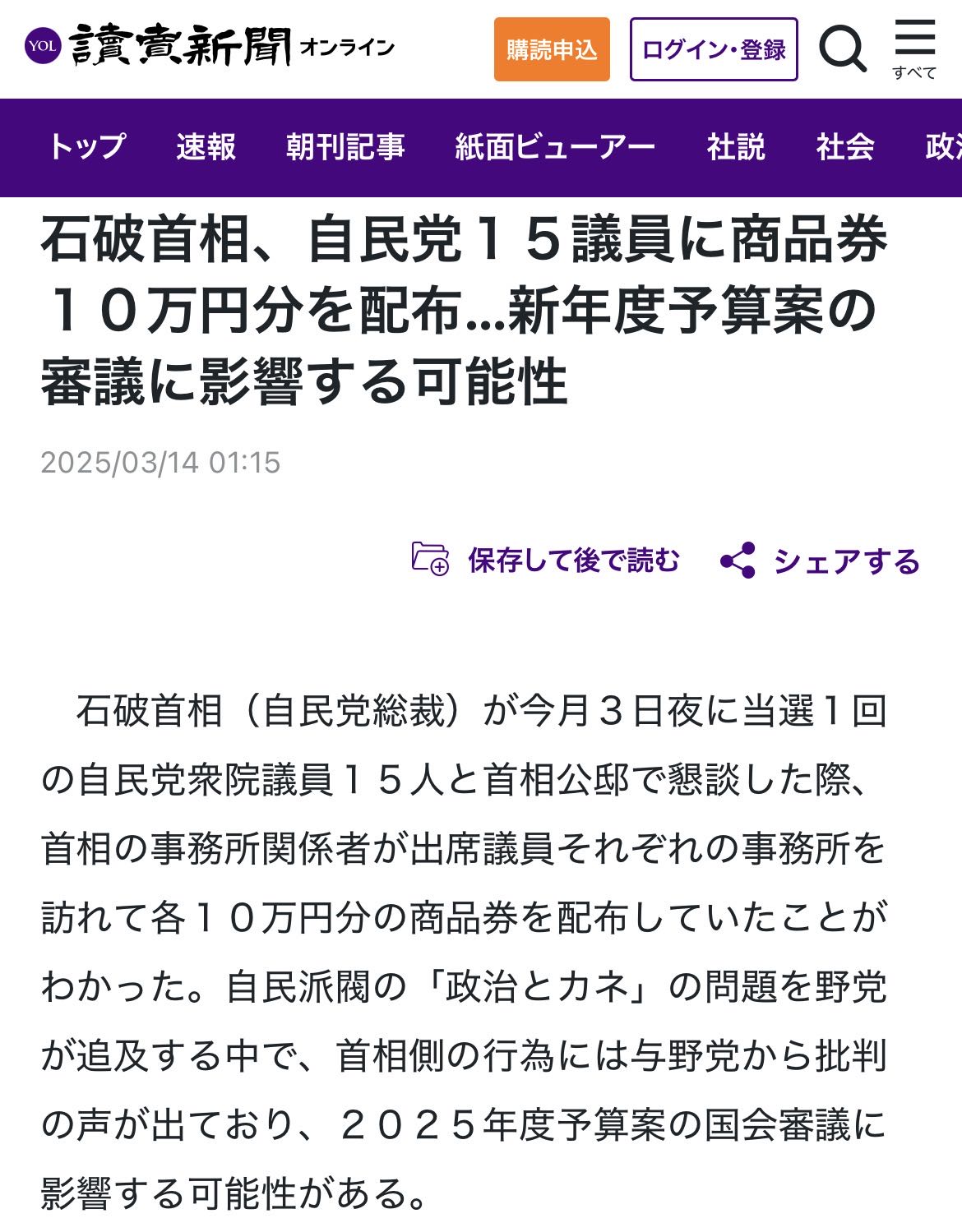Image resolution: width=962 pixels, height=1232 pixels.
Task: Switch to the トップ tab
Action: [87, 147]
